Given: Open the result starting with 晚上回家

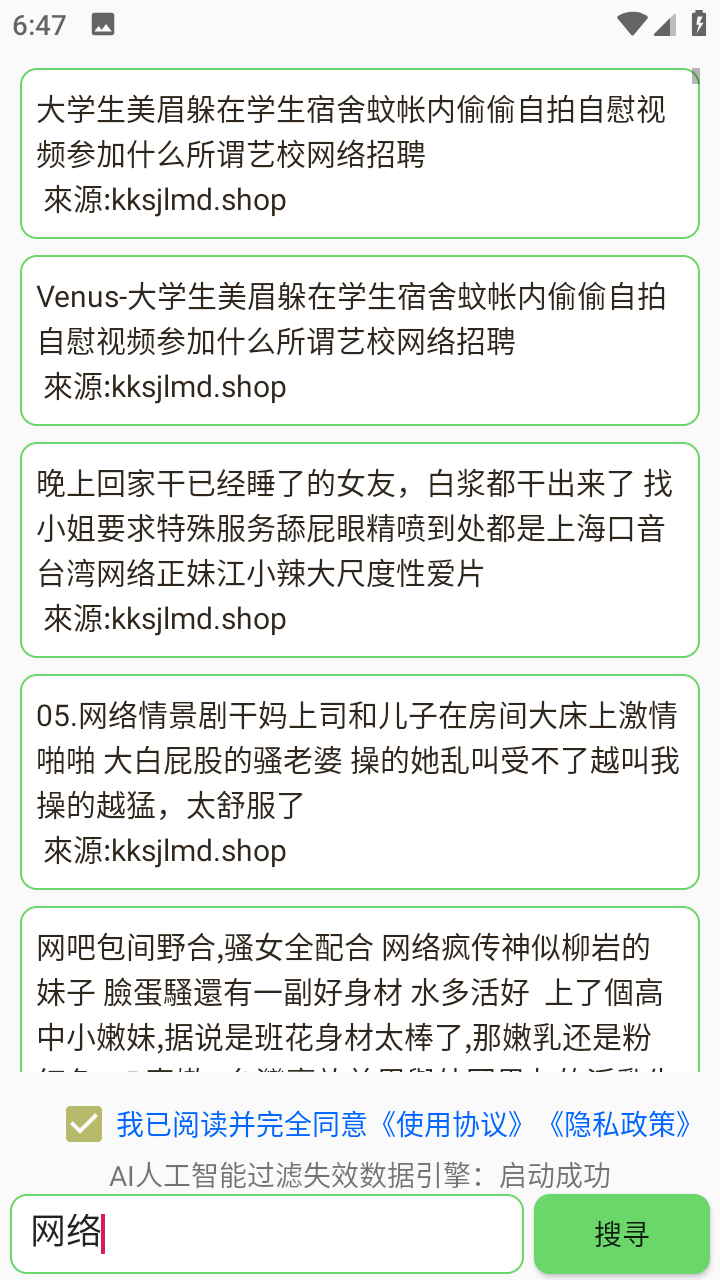Looking at the screenshot, I should tap(359, 550).
